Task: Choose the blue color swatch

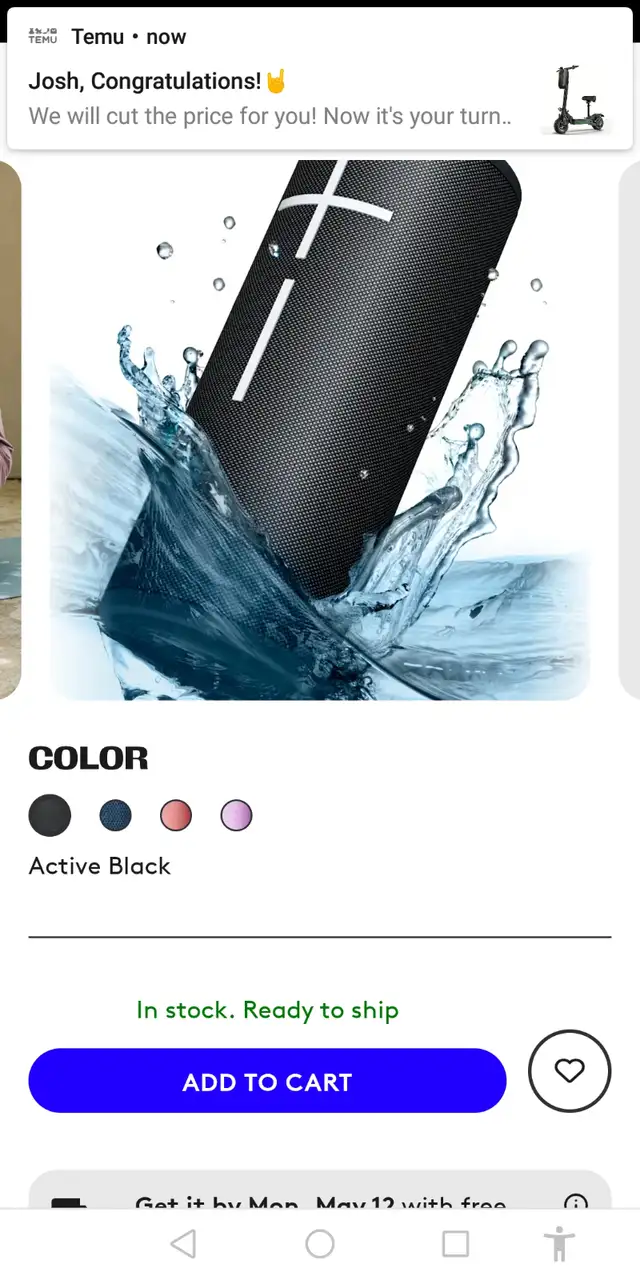Action: [x=116, y=816]
